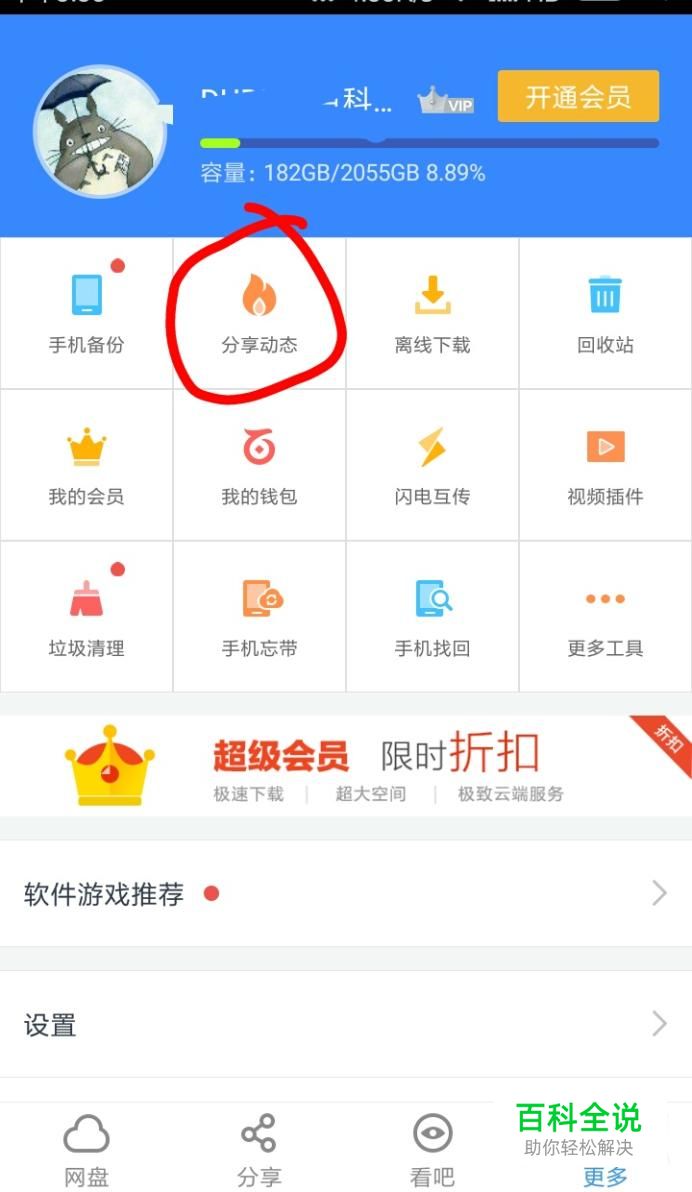The image size is (692, 1192).
Task: Open 手机找回
Action: click(432, 617)
